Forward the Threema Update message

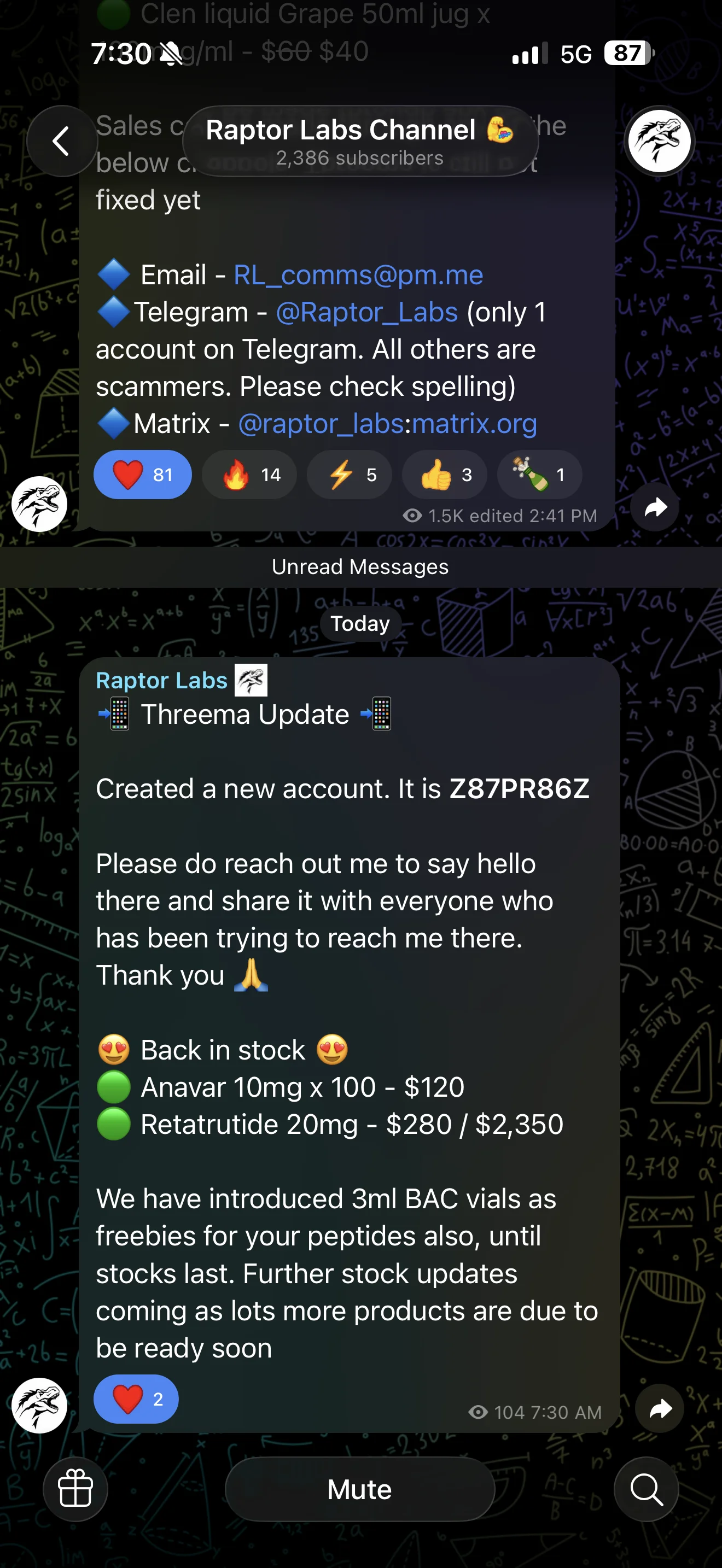click(659, 1408)
